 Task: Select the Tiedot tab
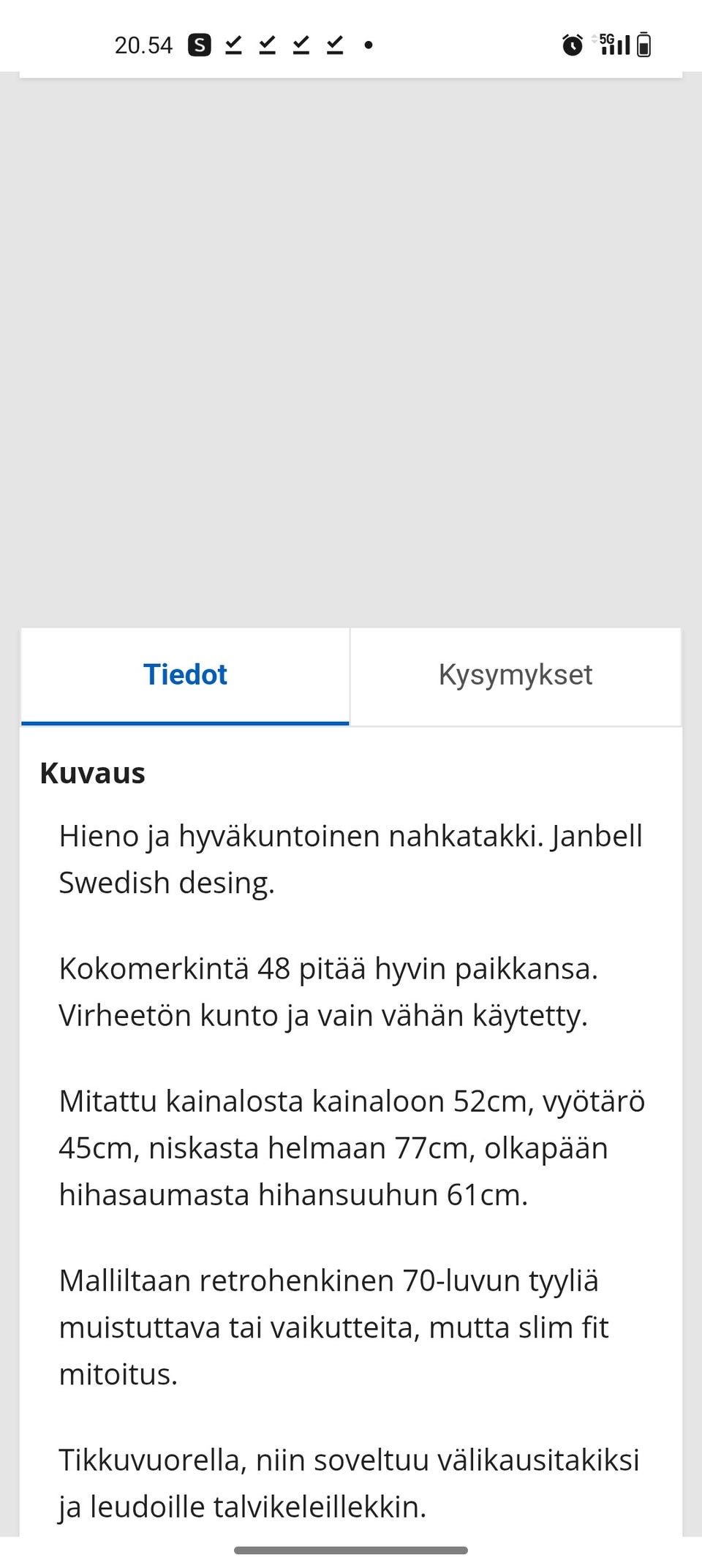click(185, 674)
